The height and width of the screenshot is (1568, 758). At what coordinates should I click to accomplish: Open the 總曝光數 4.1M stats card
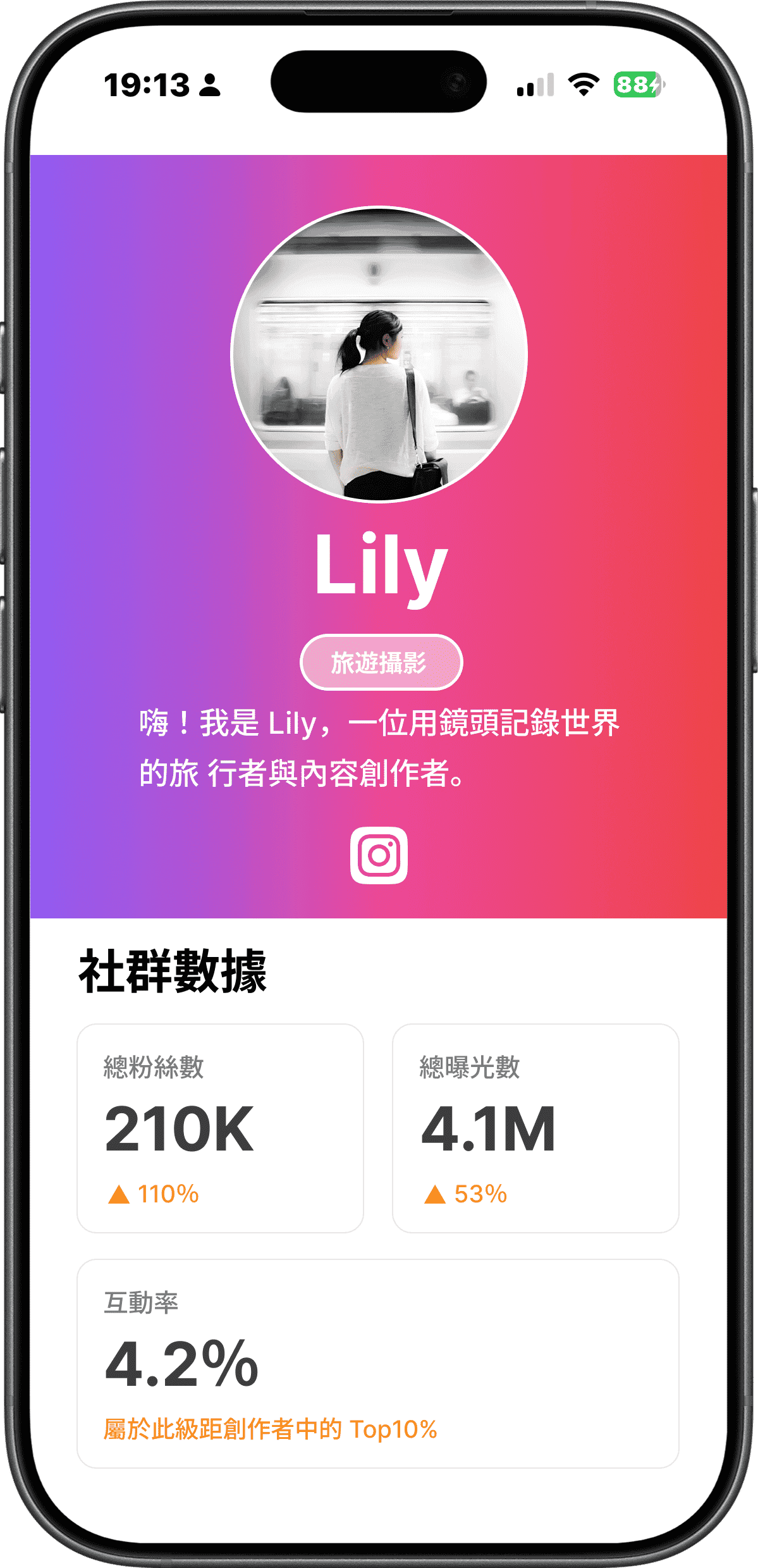[535, 1128]
